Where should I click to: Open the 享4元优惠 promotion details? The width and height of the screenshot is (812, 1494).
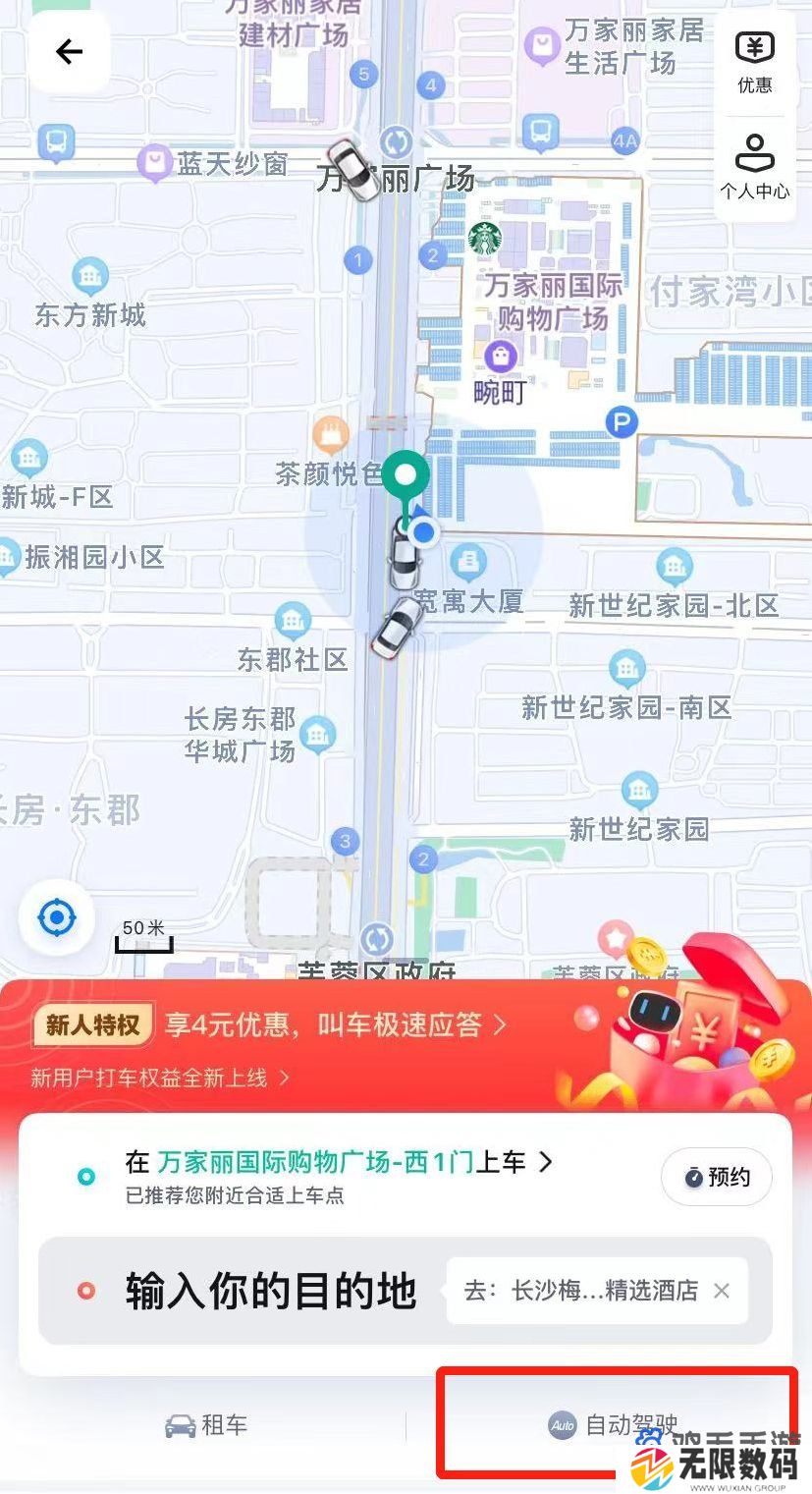pyautogui.click(x=295, y=1024)
